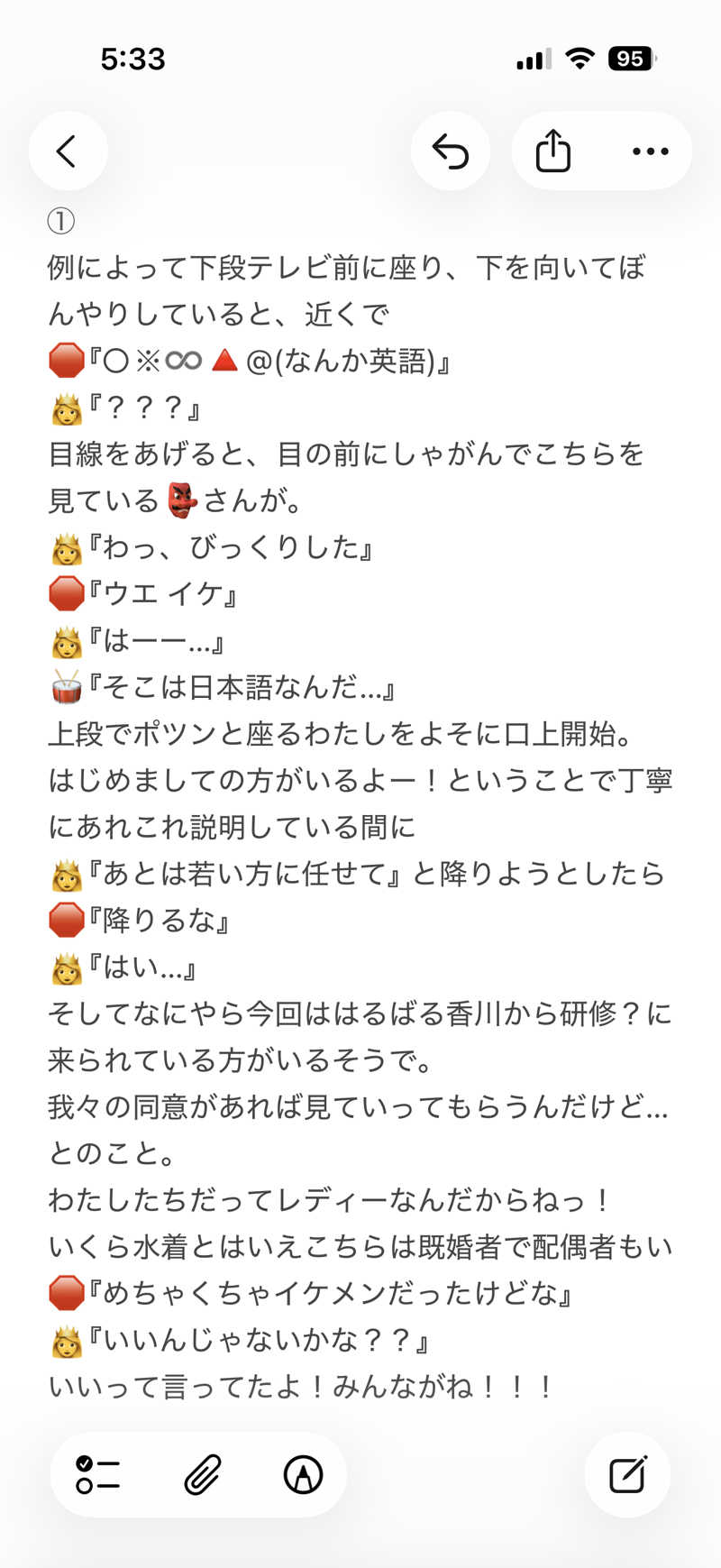Tap the Wi-Fi status icon
Screen dimensions: 721x1568
pyautogui.click(x=580, y=58)
